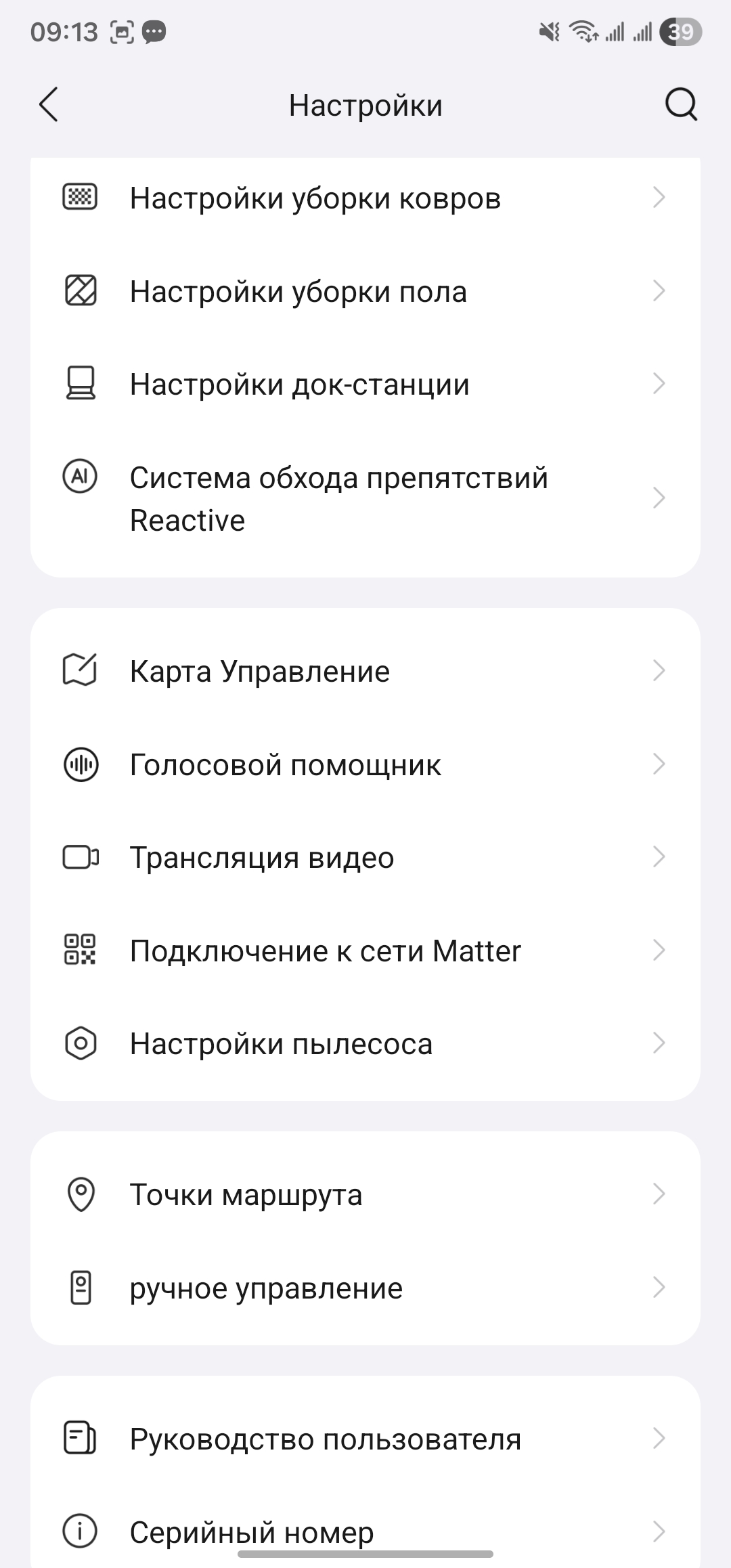The image size is (731, 1568).
Task: Open Система обхода препятствий Reactive
Action: pos(365,498)
